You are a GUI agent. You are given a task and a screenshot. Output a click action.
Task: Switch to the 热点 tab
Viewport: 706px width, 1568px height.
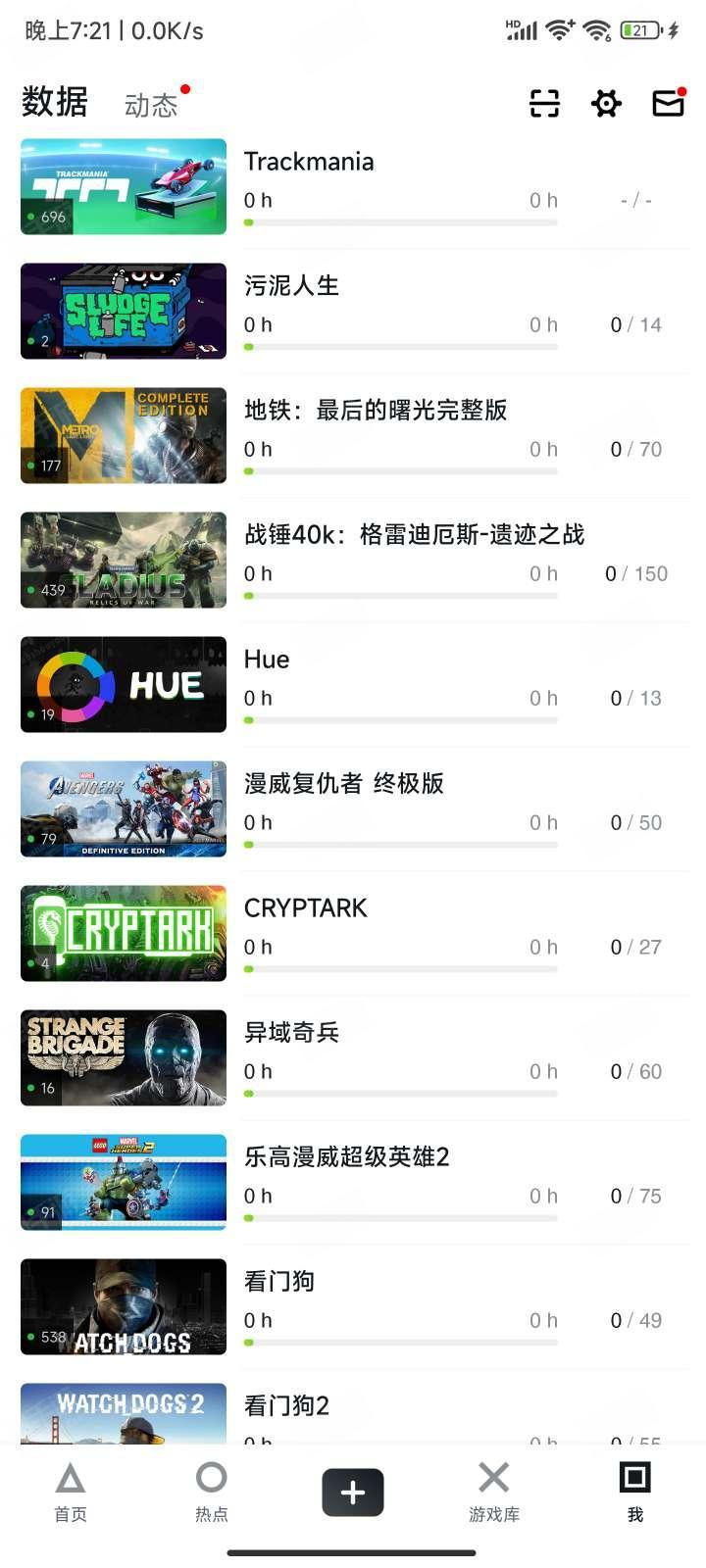(x=211, y=1492)
